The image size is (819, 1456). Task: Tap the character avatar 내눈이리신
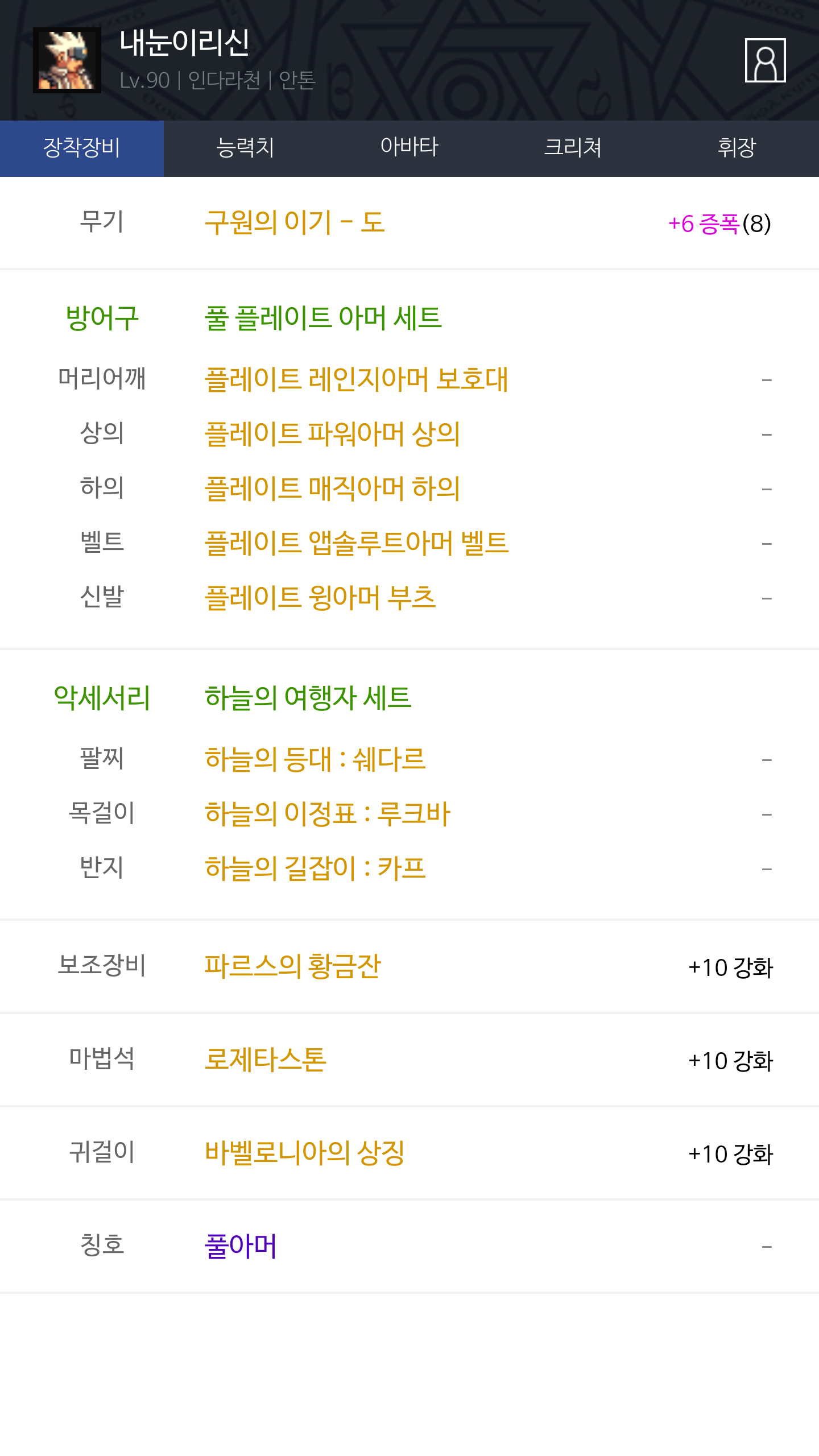[x=67, y=60]
